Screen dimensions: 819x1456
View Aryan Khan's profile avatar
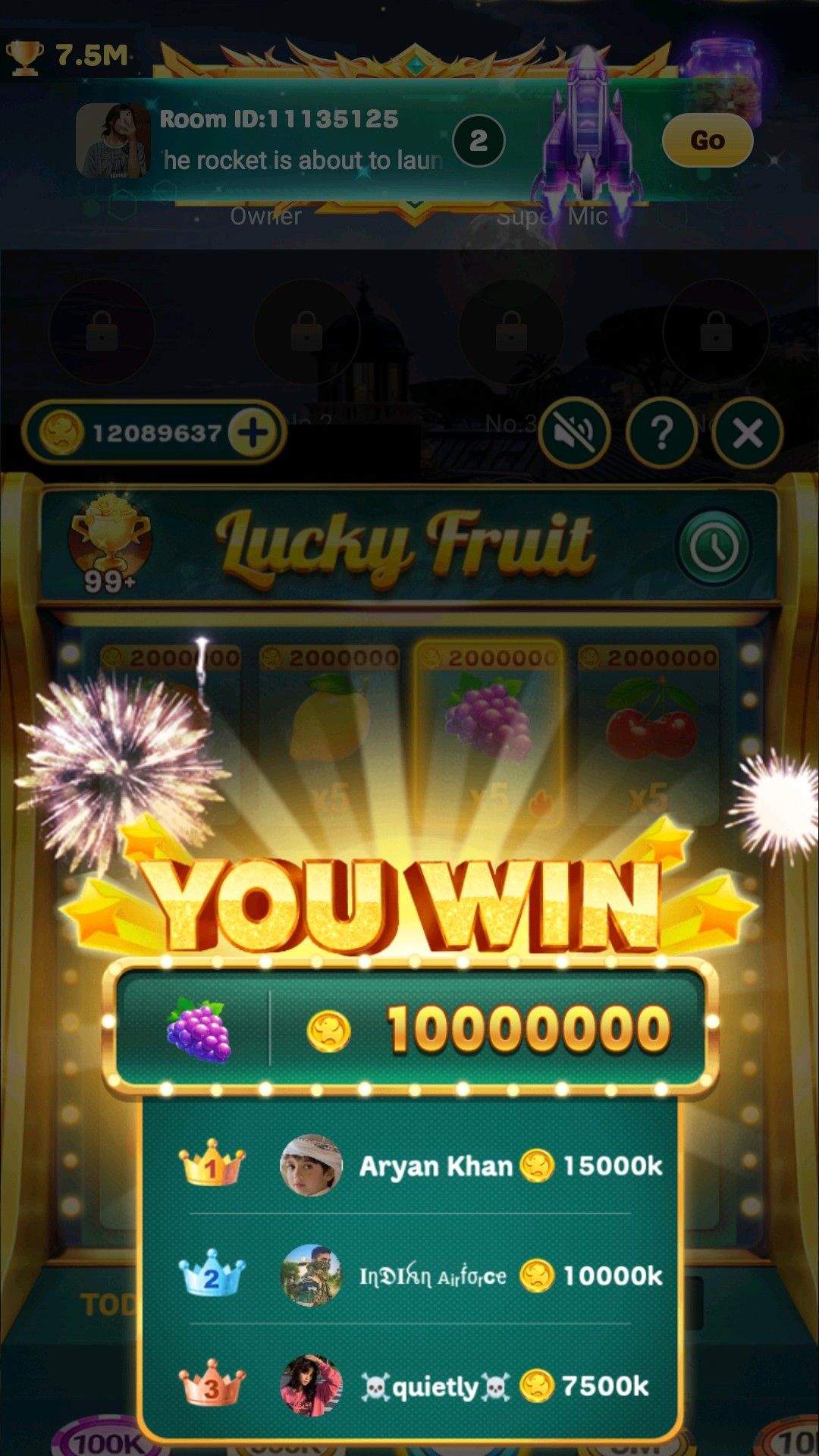click(311, 1166)
